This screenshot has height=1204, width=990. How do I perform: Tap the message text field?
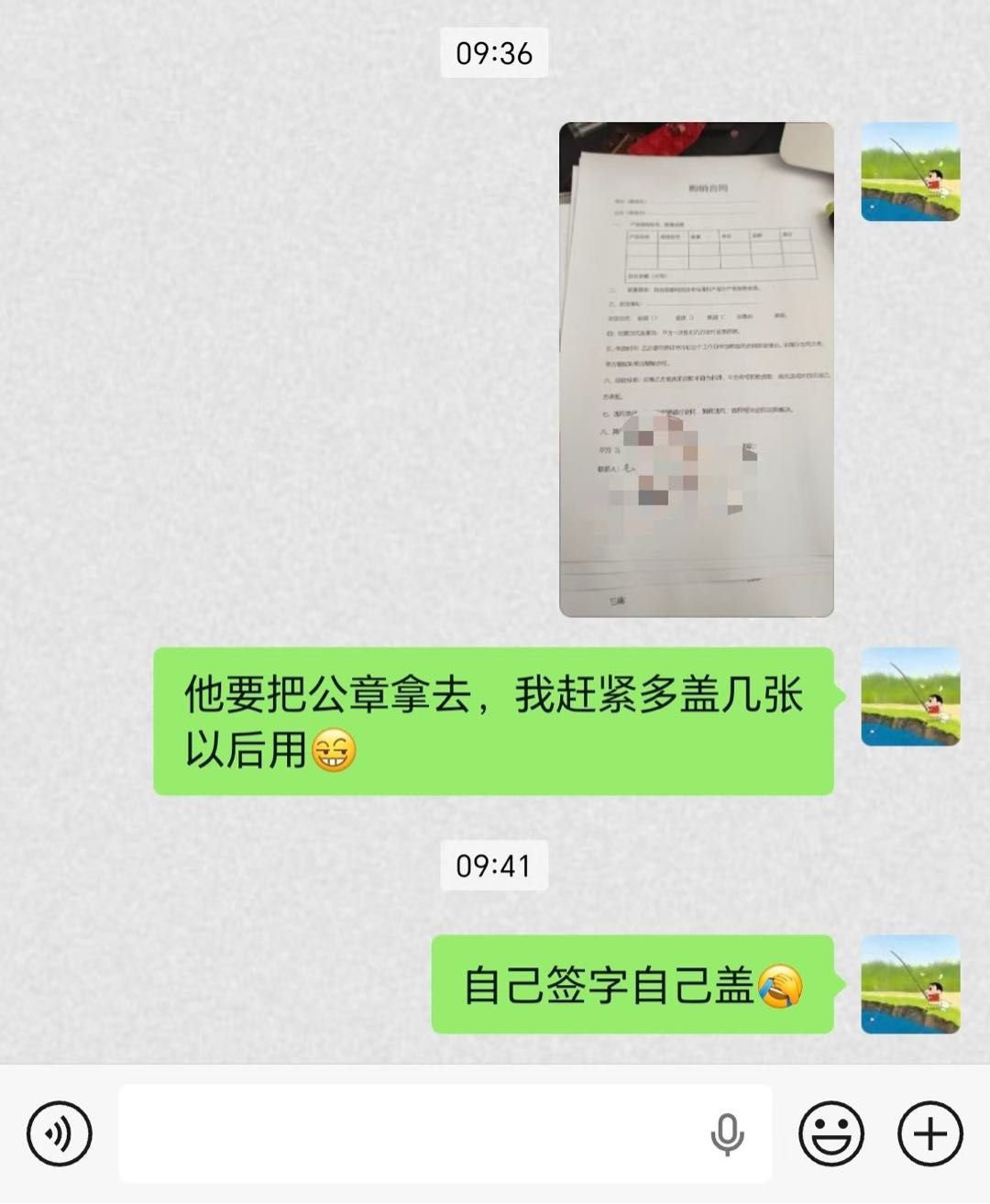[412, 1133]
